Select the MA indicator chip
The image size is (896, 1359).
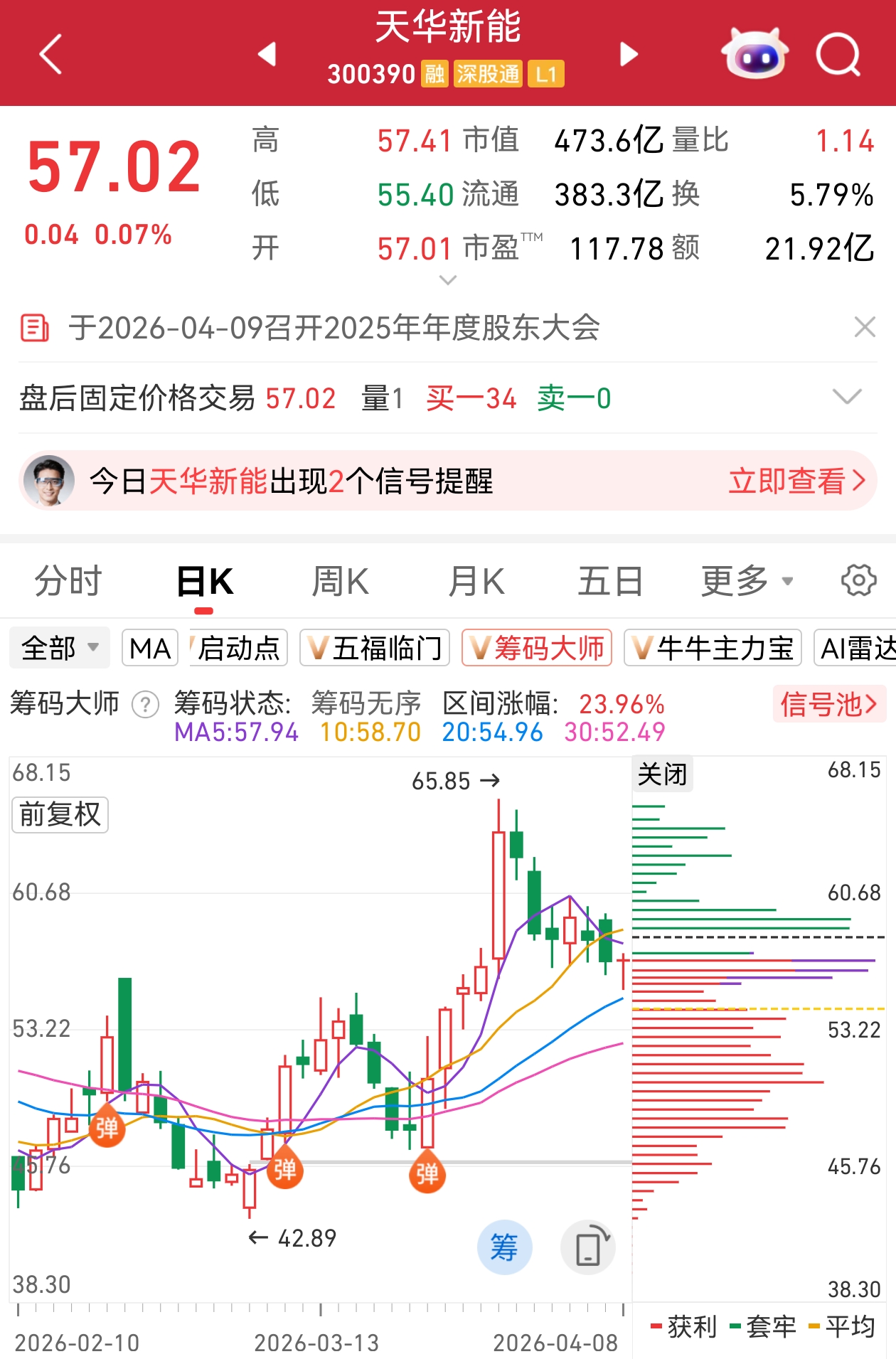(x=150, y=648)
